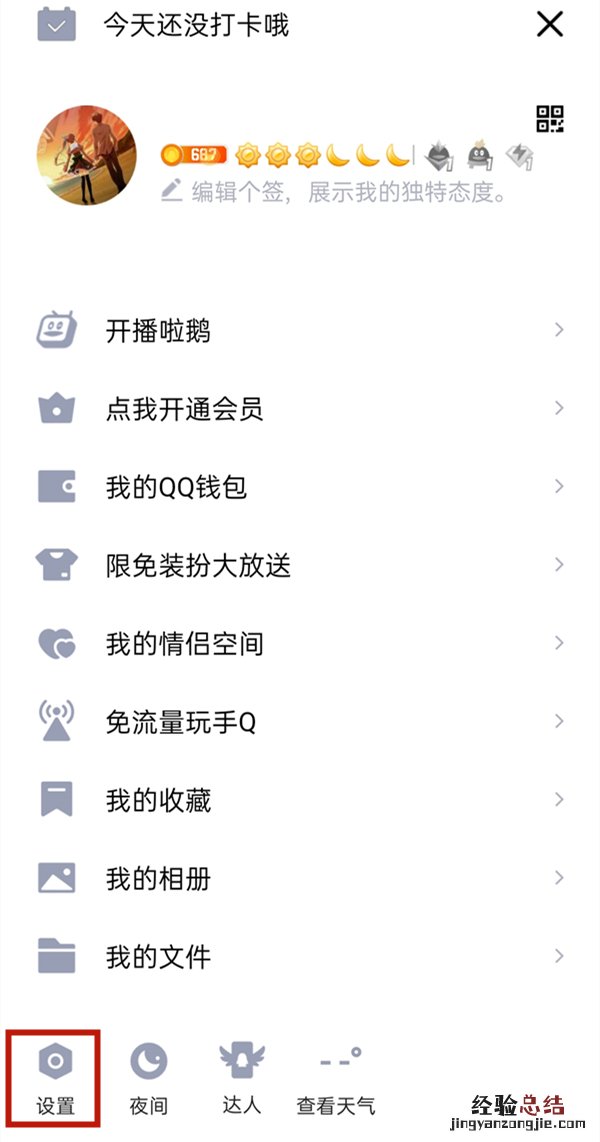Open 免流量玩手Q

[300, 721]
